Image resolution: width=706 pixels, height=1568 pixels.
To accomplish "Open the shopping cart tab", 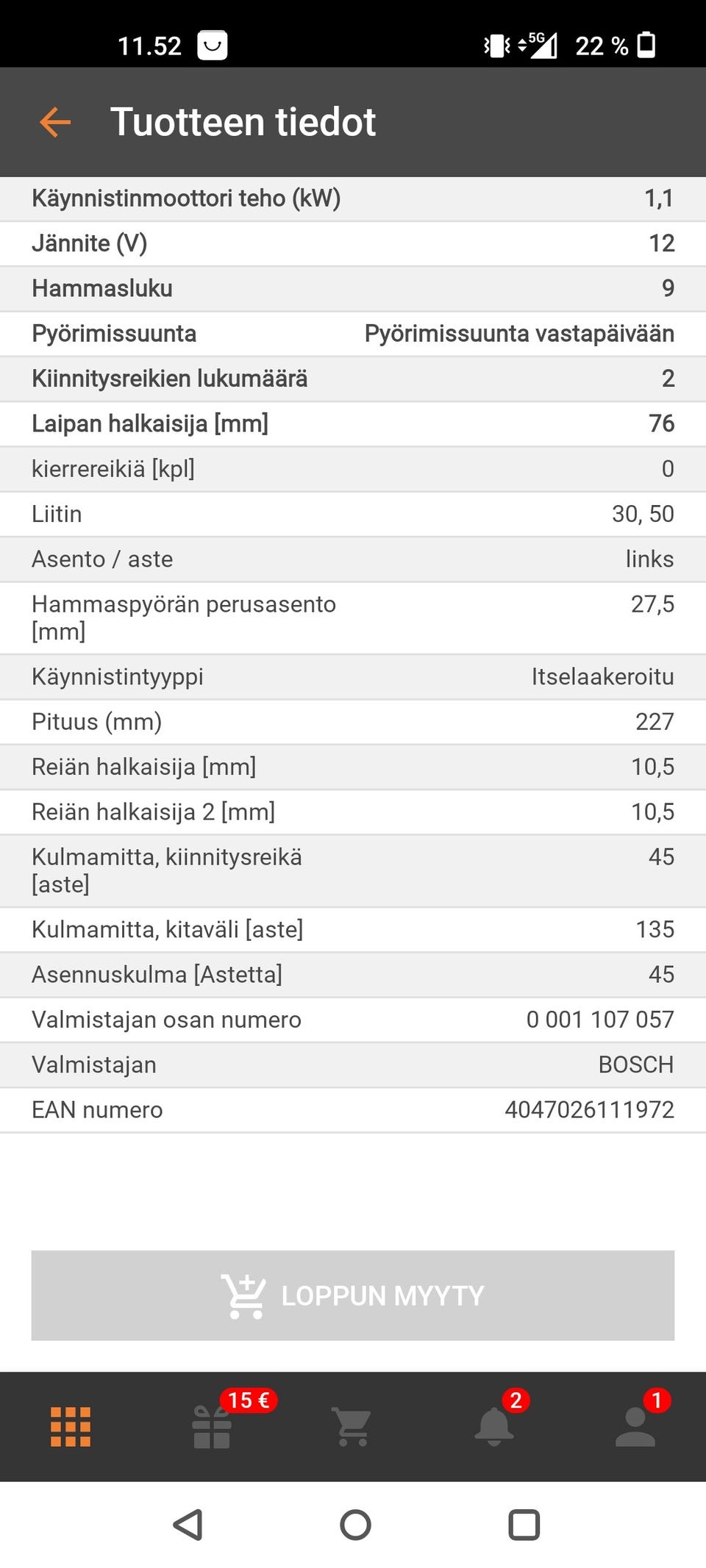I will pyautogui.click(x=353, y=1427).
